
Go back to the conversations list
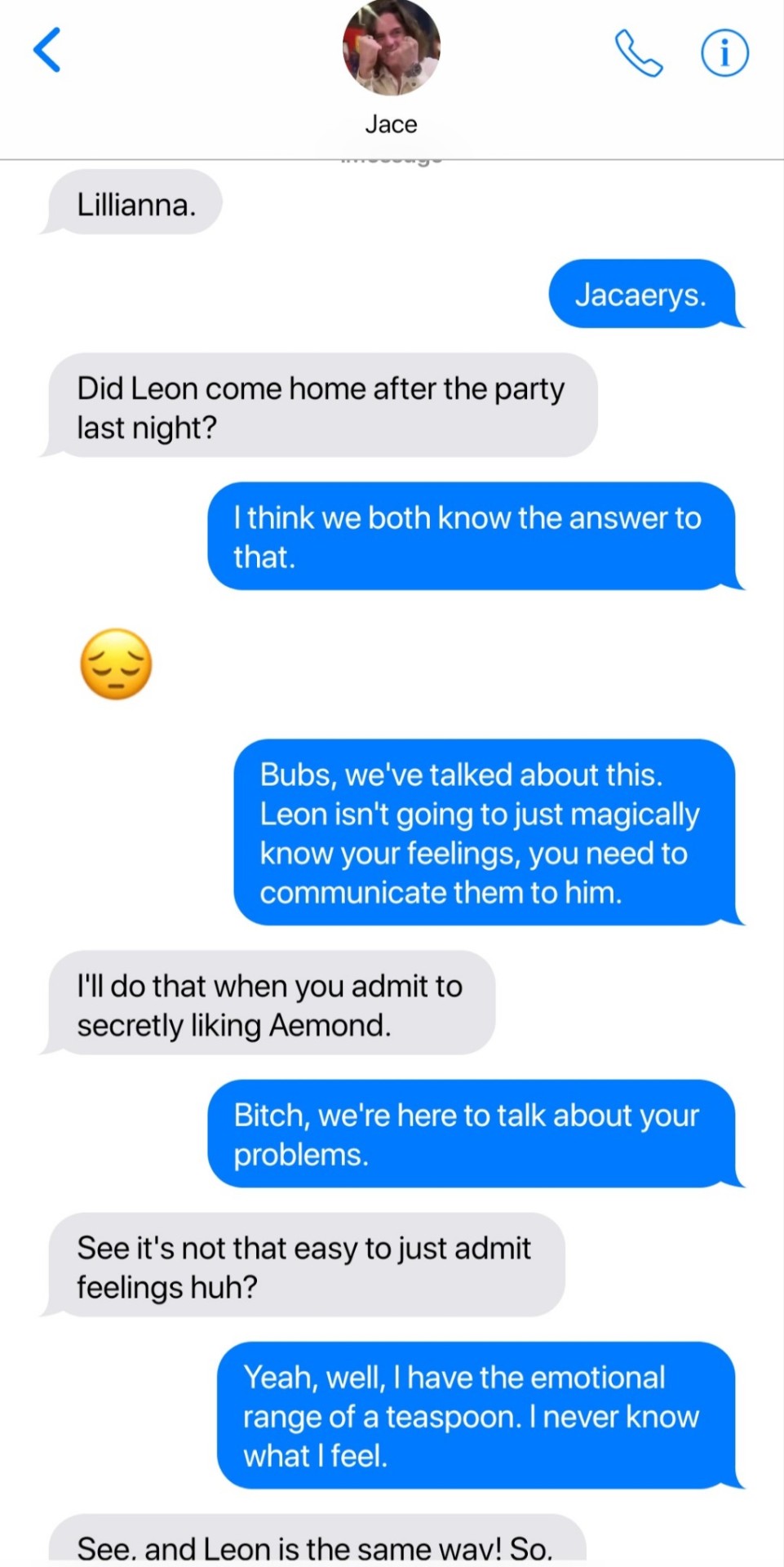(x=47, y=51)
